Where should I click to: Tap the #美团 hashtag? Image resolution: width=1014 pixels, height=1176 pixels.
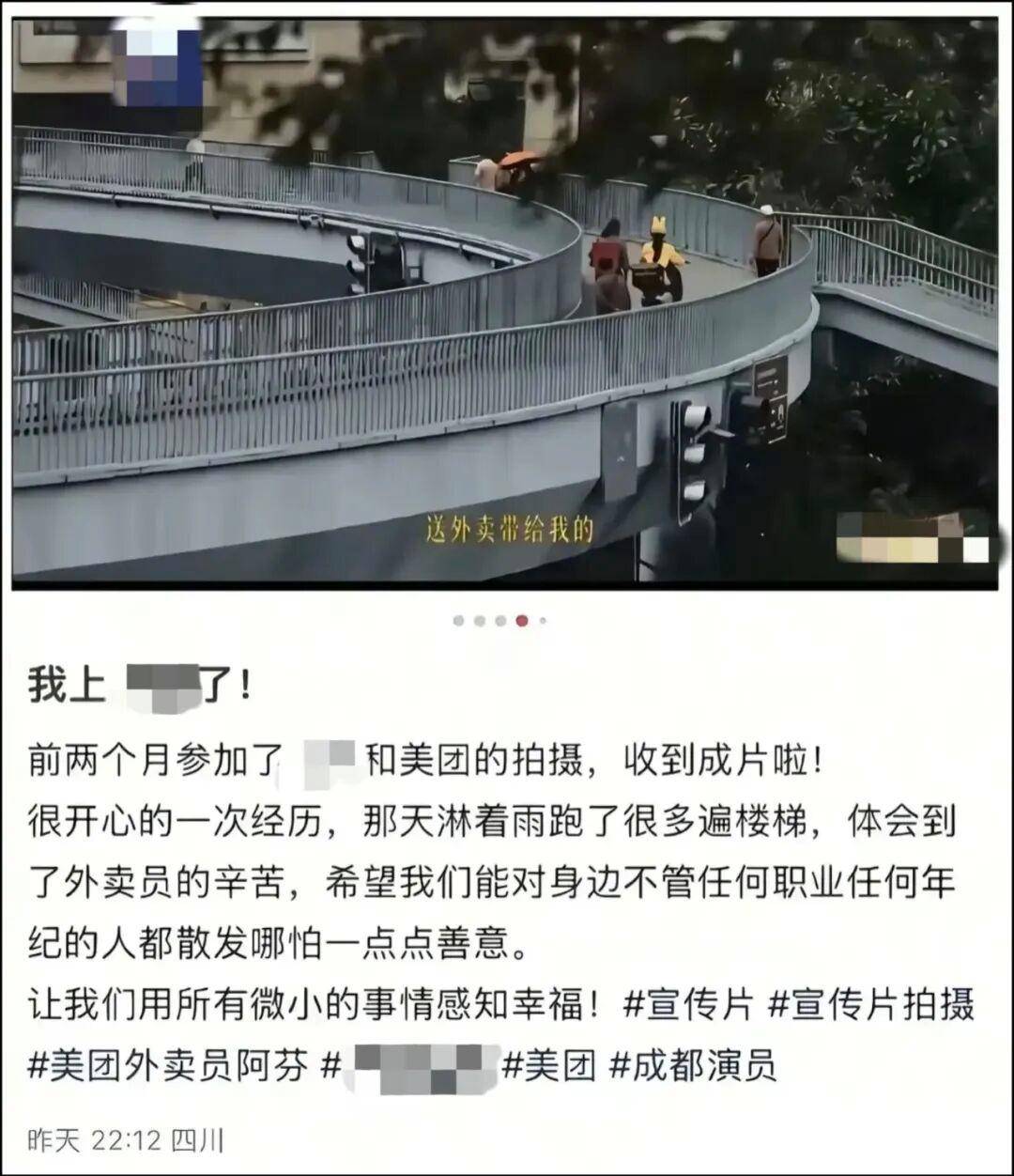pos(549,1067)
